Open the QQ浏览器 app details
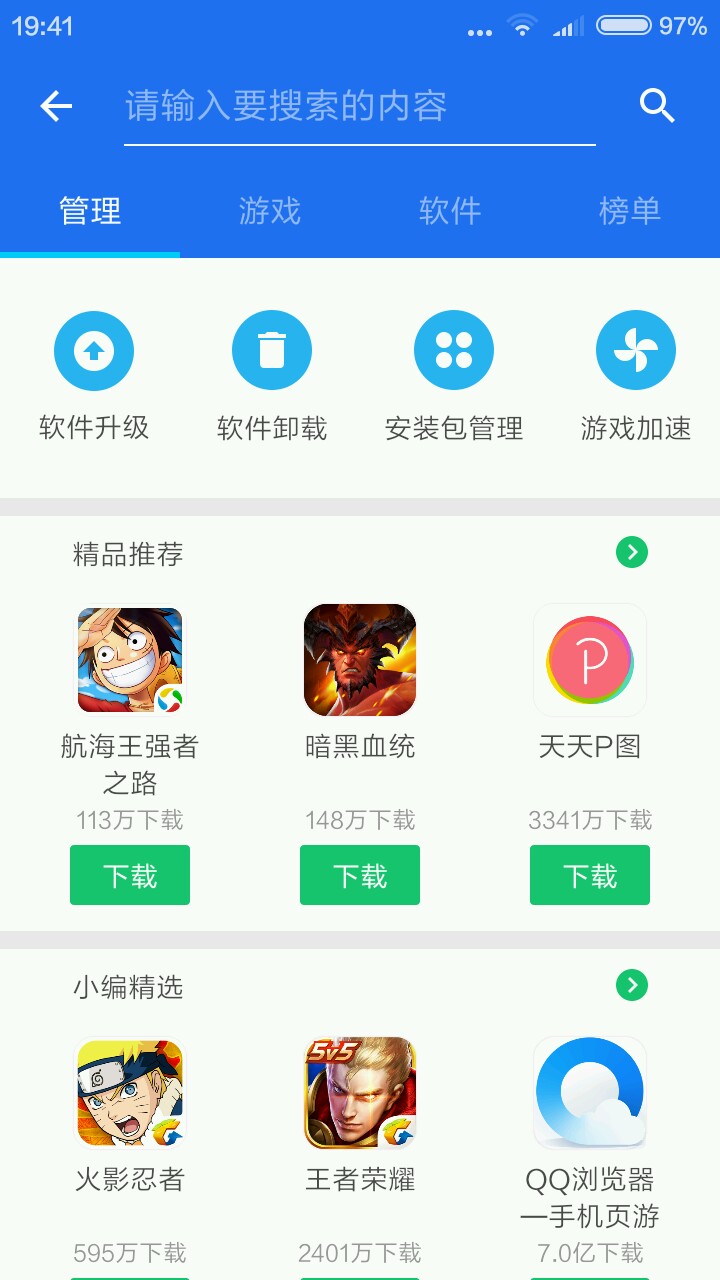This screenshot has width=720, height=1280. [590, 1093]
